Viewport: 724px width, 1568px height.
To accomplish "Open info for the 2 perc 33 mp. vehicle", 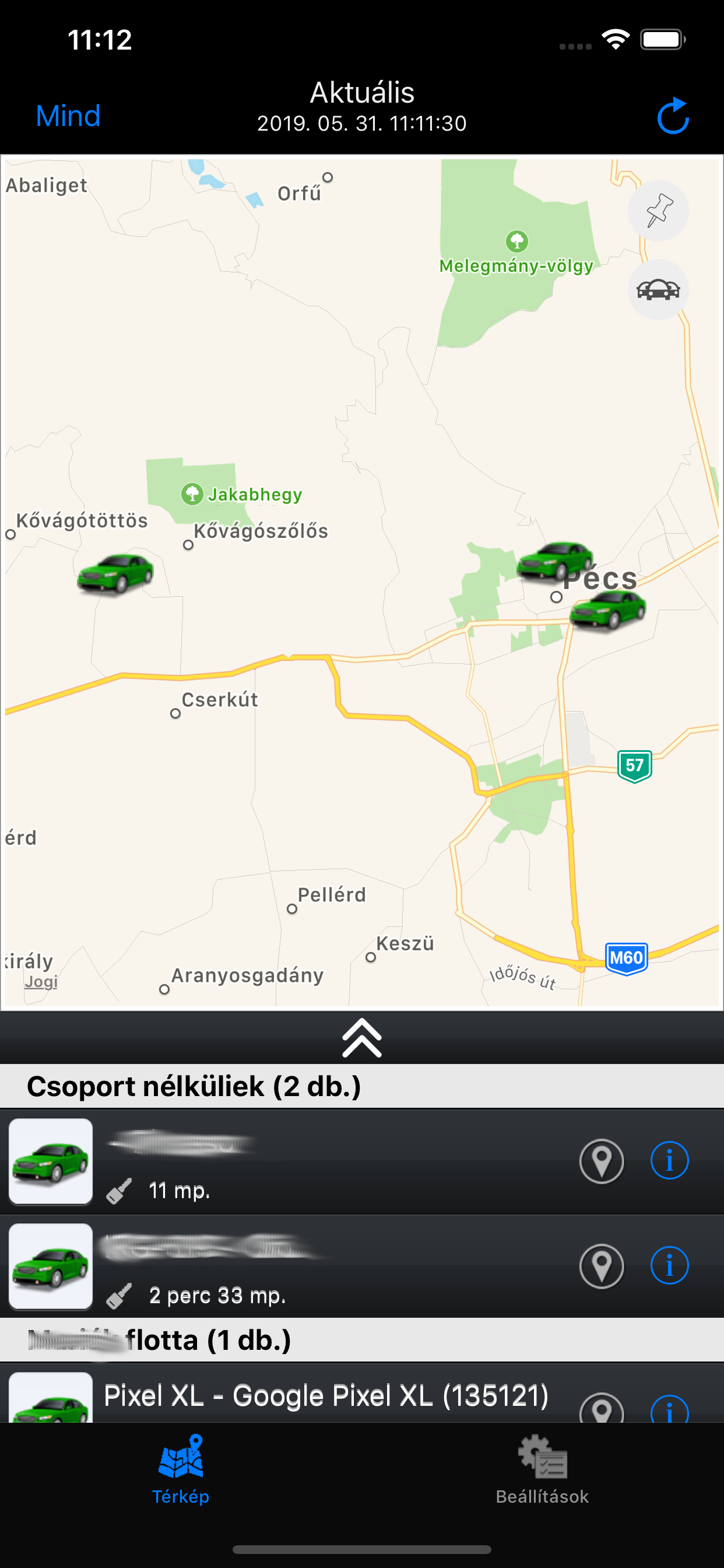I will click(669, 1265).
